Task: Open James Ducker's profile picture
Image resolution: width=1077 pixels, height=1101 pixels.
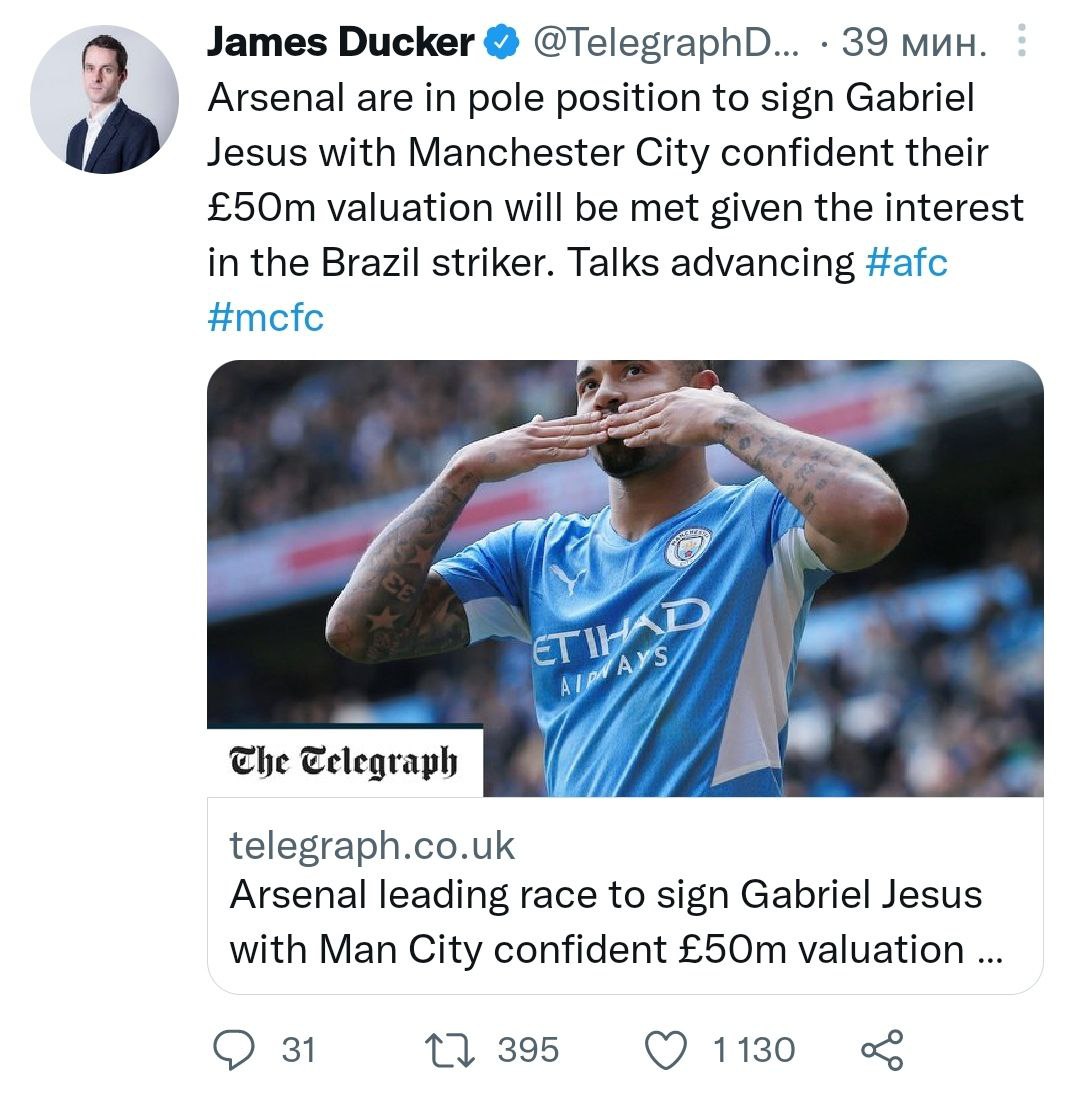Action: pos(104,101)
